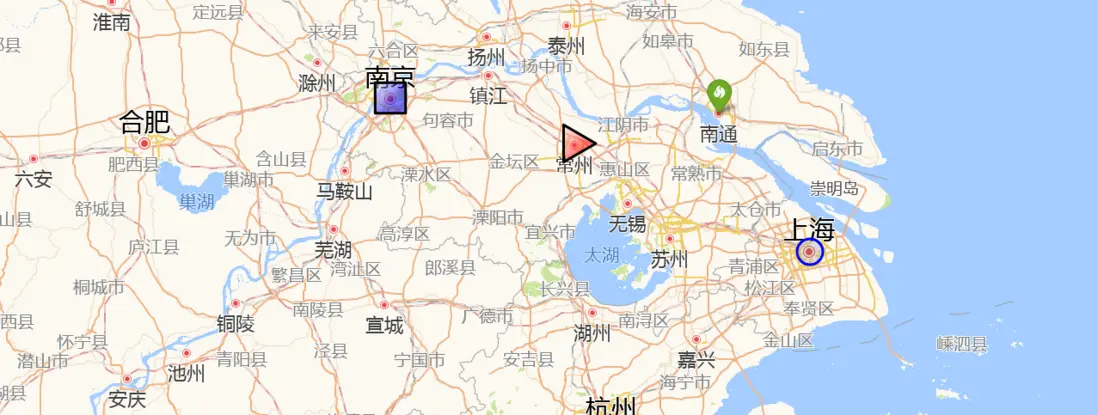This screenshot has width=1098, height=415.
Task: Select the triangle marker near Changzhou
Action: pos(575,144)
